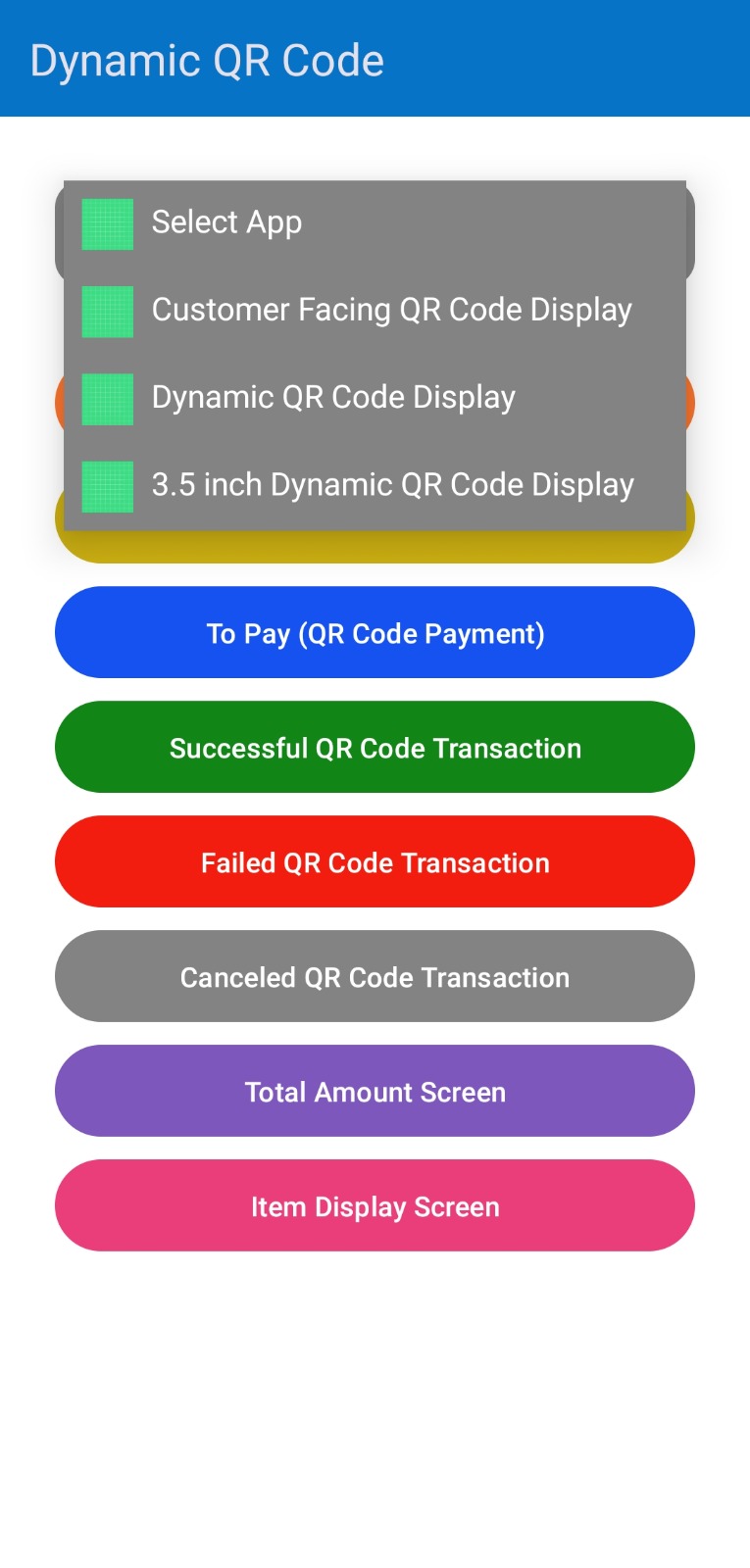Open the Item Display Screen
The image size is (750, 1568).
[x=375, y=1206]
